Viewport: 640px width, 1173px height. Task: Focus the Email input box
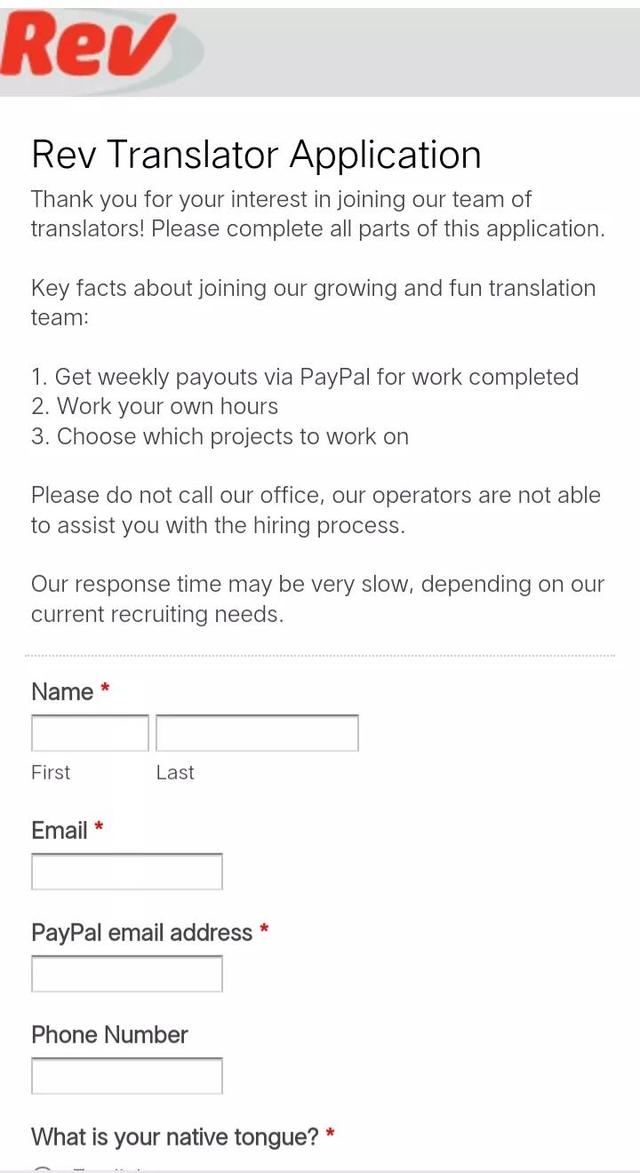point(127,872)
